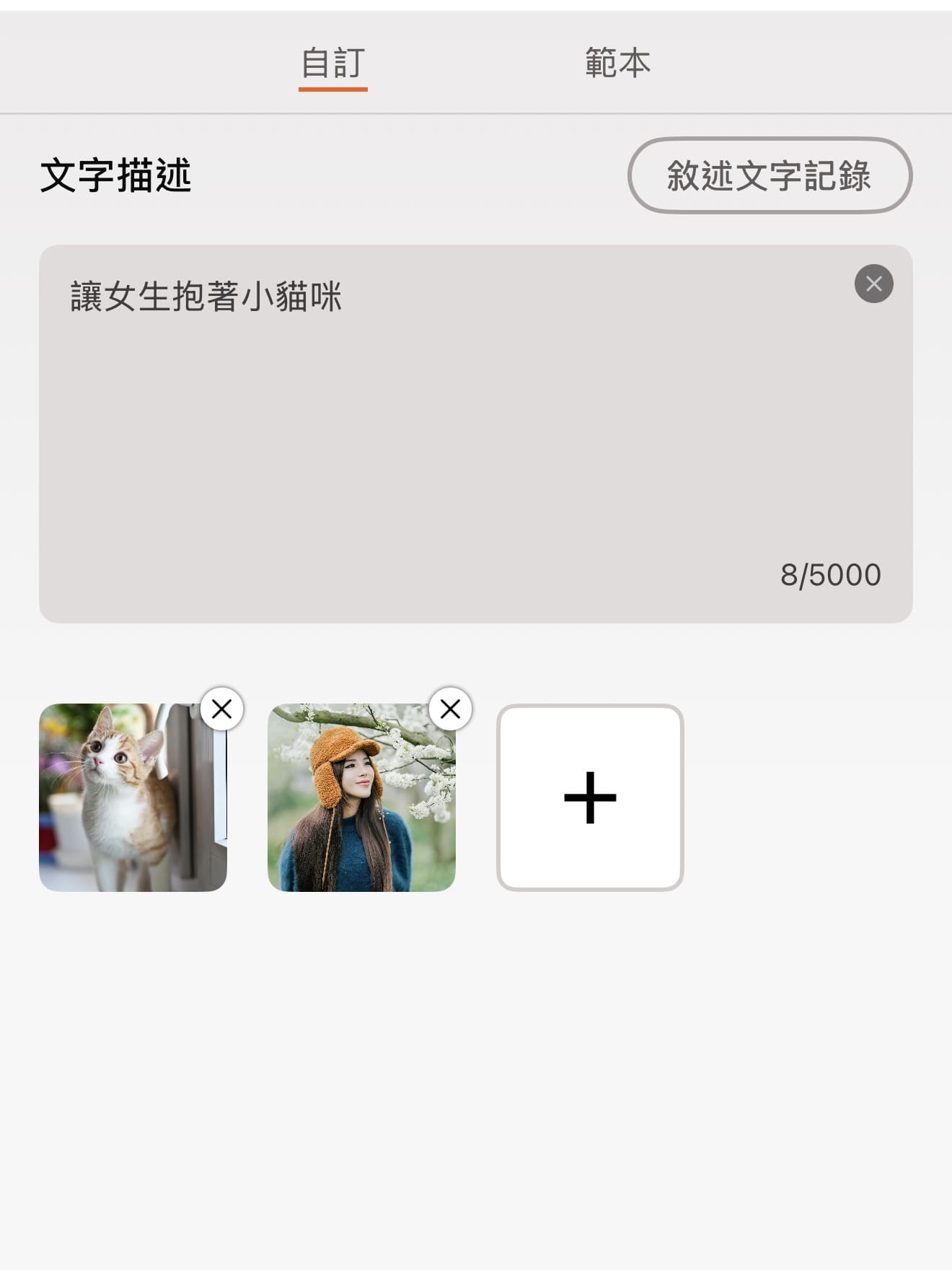This screenshot has height=1270, width=952.
Task: Switch to the 範本 tab
Action: tap(615, 63)
